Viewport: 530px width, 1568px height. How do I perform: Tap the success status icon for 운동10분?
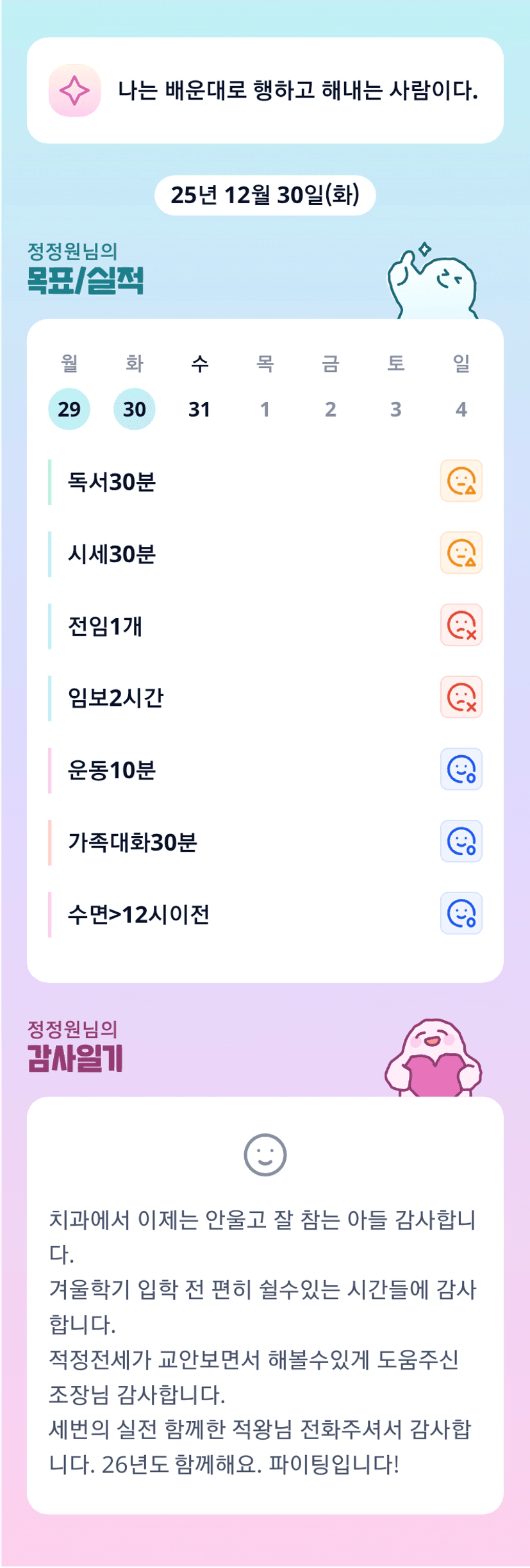click(x=461, y=769)
